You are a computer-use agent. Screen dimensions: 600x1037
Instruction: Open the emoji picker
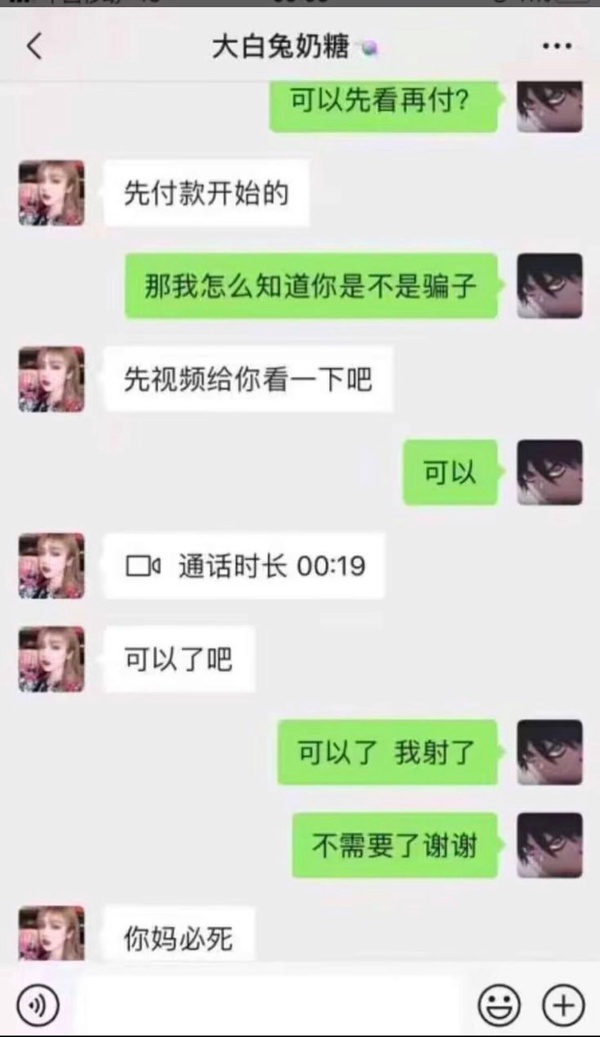(497, 1005)
